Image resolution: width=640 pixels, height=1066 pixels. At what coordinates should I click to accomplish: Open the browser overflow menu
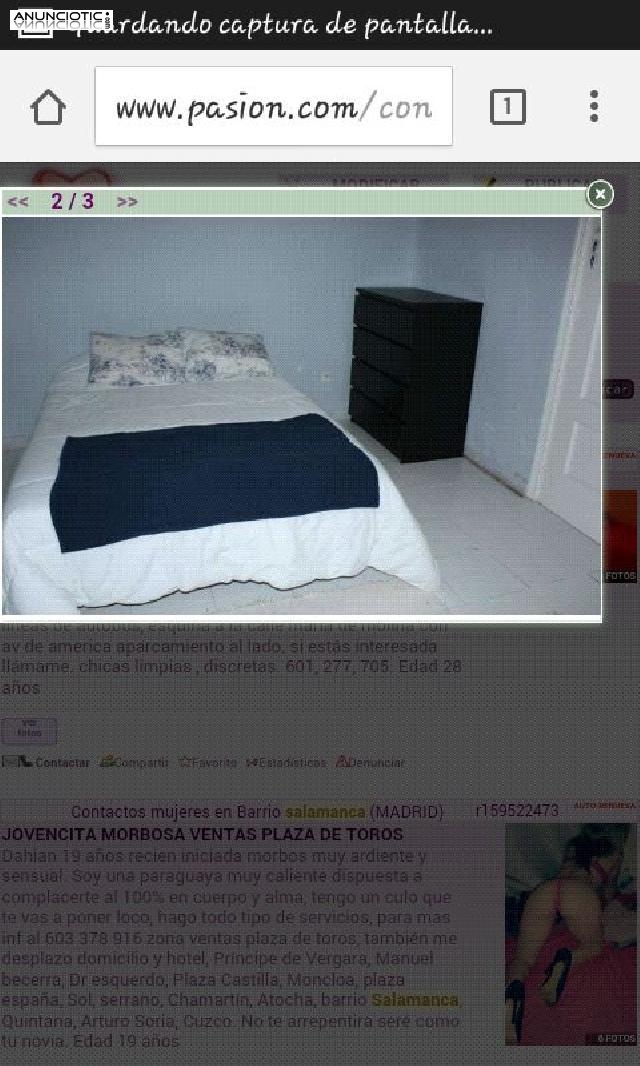(x=594, y=107)
